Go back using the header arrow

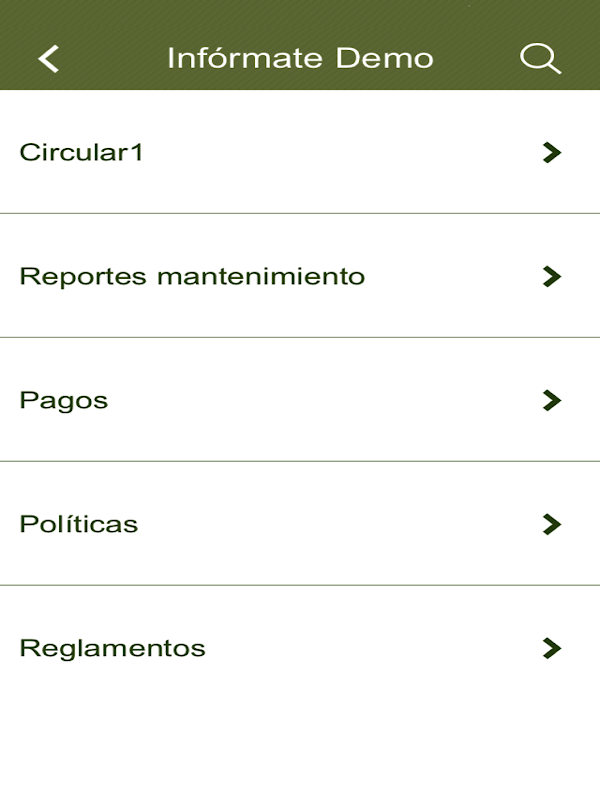point(49,58)
